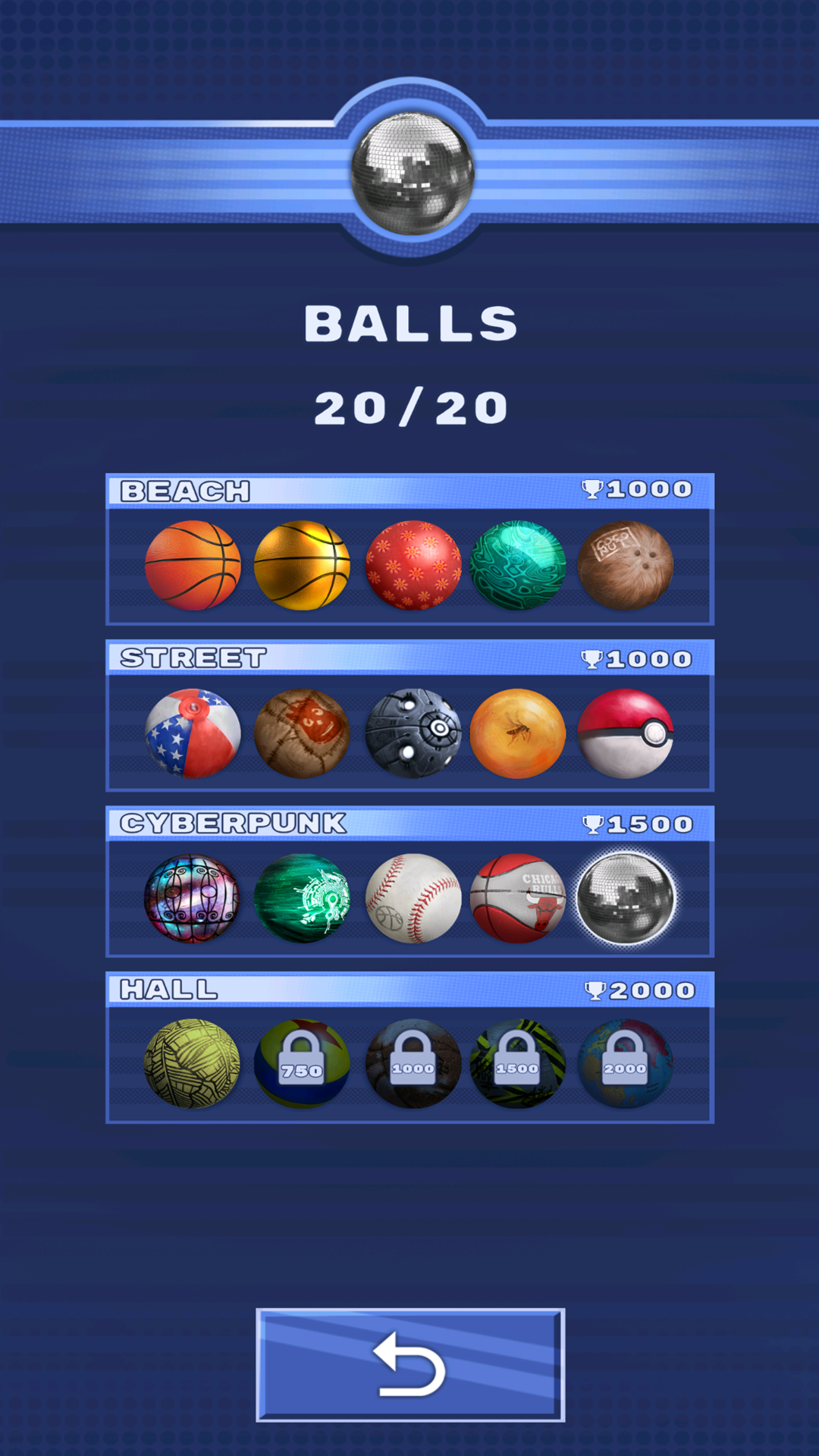
Task: Pick the red flower-pattern ball
Action: [413, 566]
